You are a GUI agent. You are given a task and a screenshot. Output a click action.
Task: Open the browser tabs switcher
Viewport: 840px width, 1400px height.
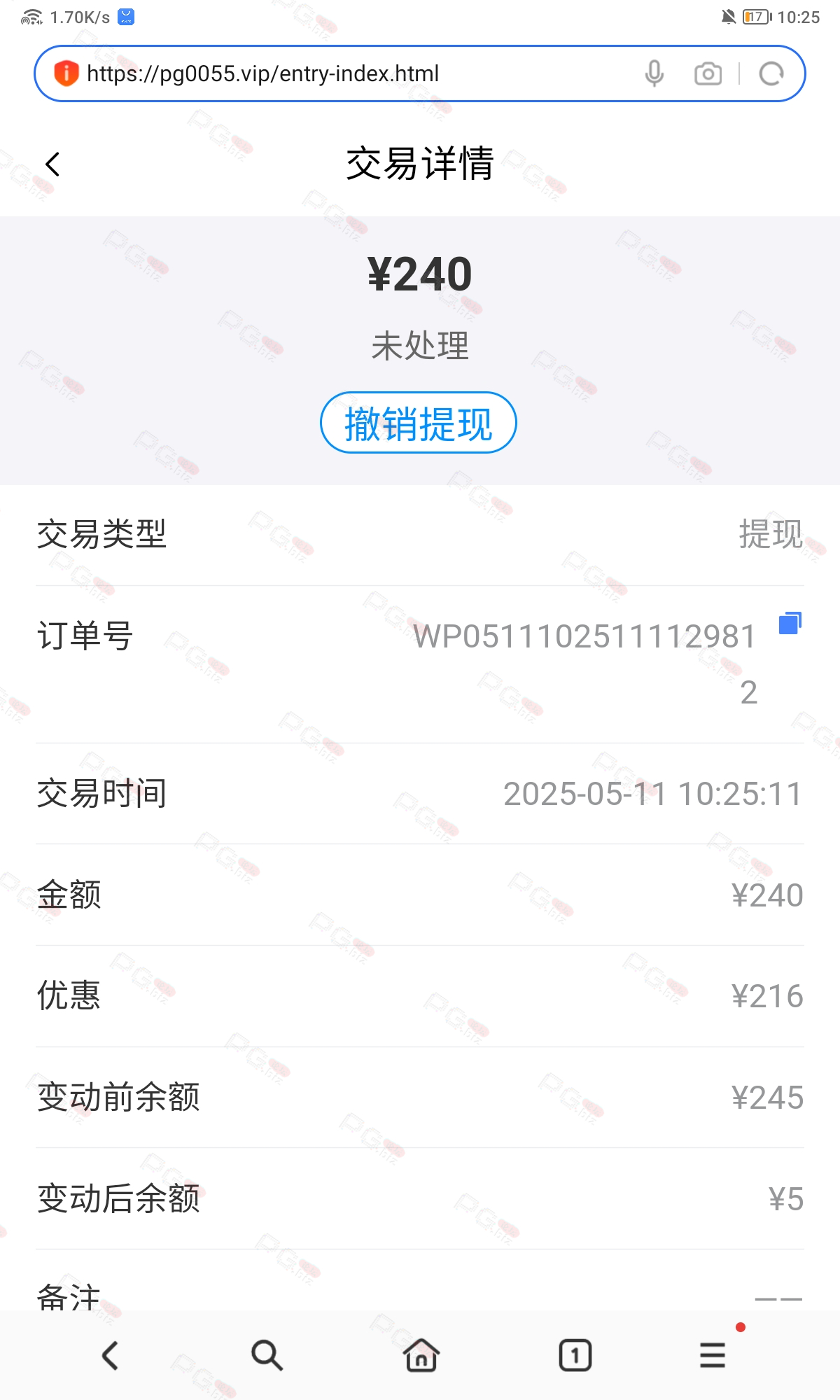click(x=575, y=1356)
